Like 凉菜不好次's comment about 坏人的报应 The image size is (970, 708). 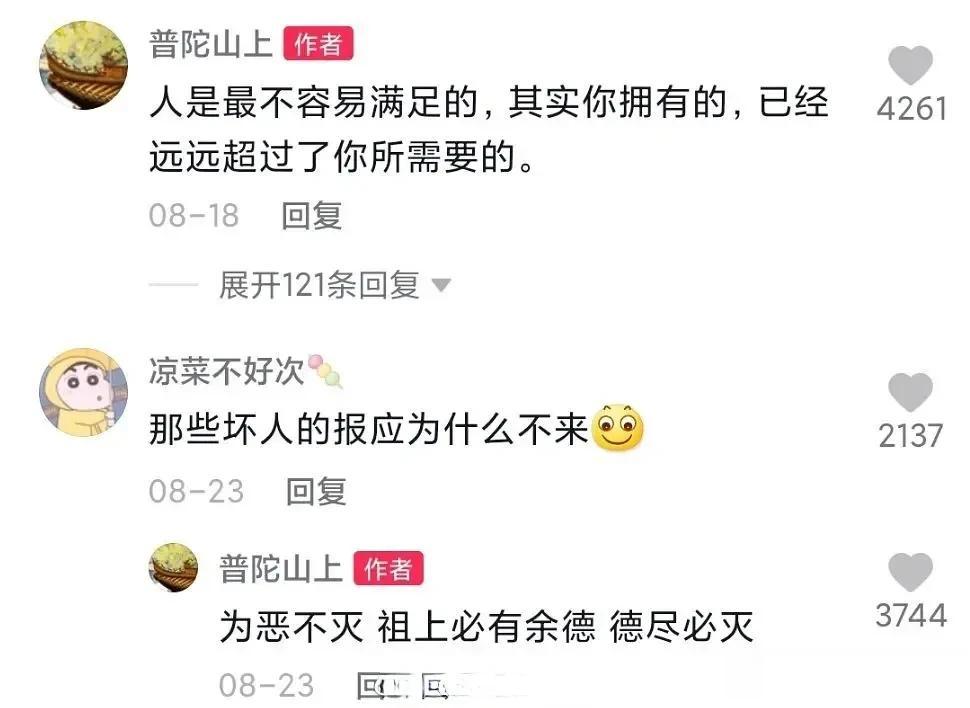point(910,393)
